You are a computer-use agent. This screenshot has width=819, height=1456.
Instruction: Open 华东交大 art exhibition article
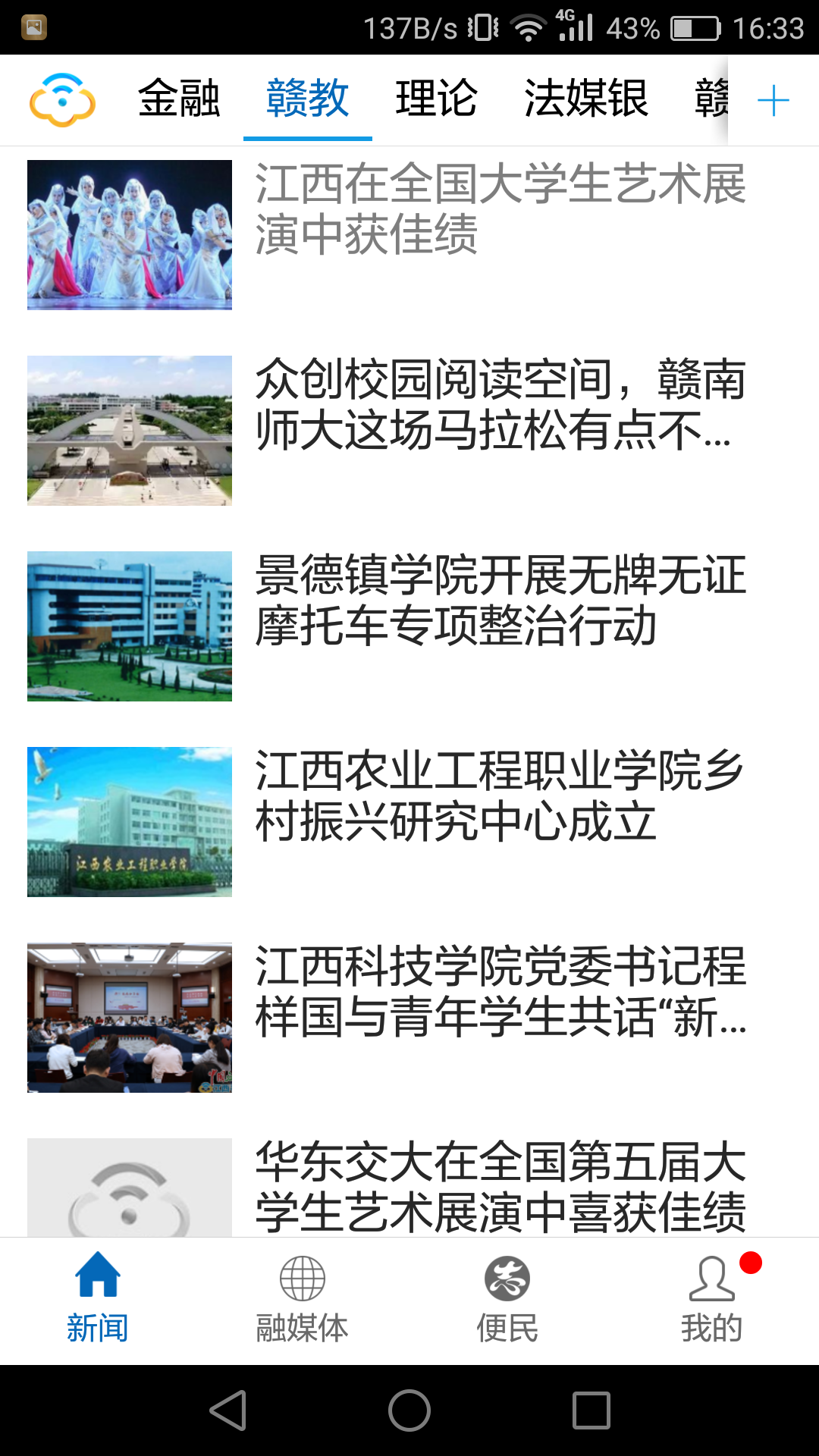coord(499,1186)
